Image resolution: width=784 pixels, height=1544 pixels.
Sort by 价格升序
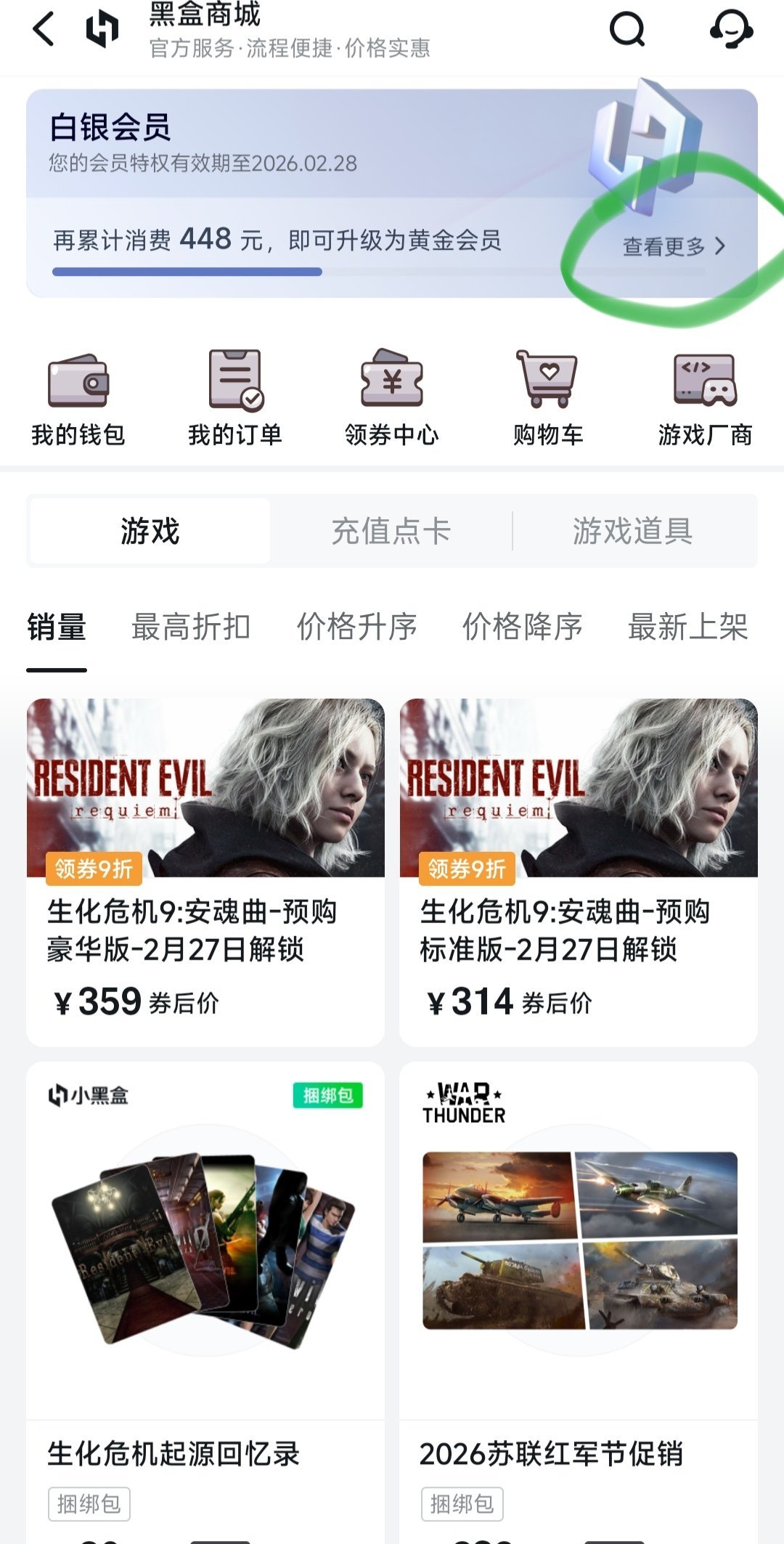[357, 627]
